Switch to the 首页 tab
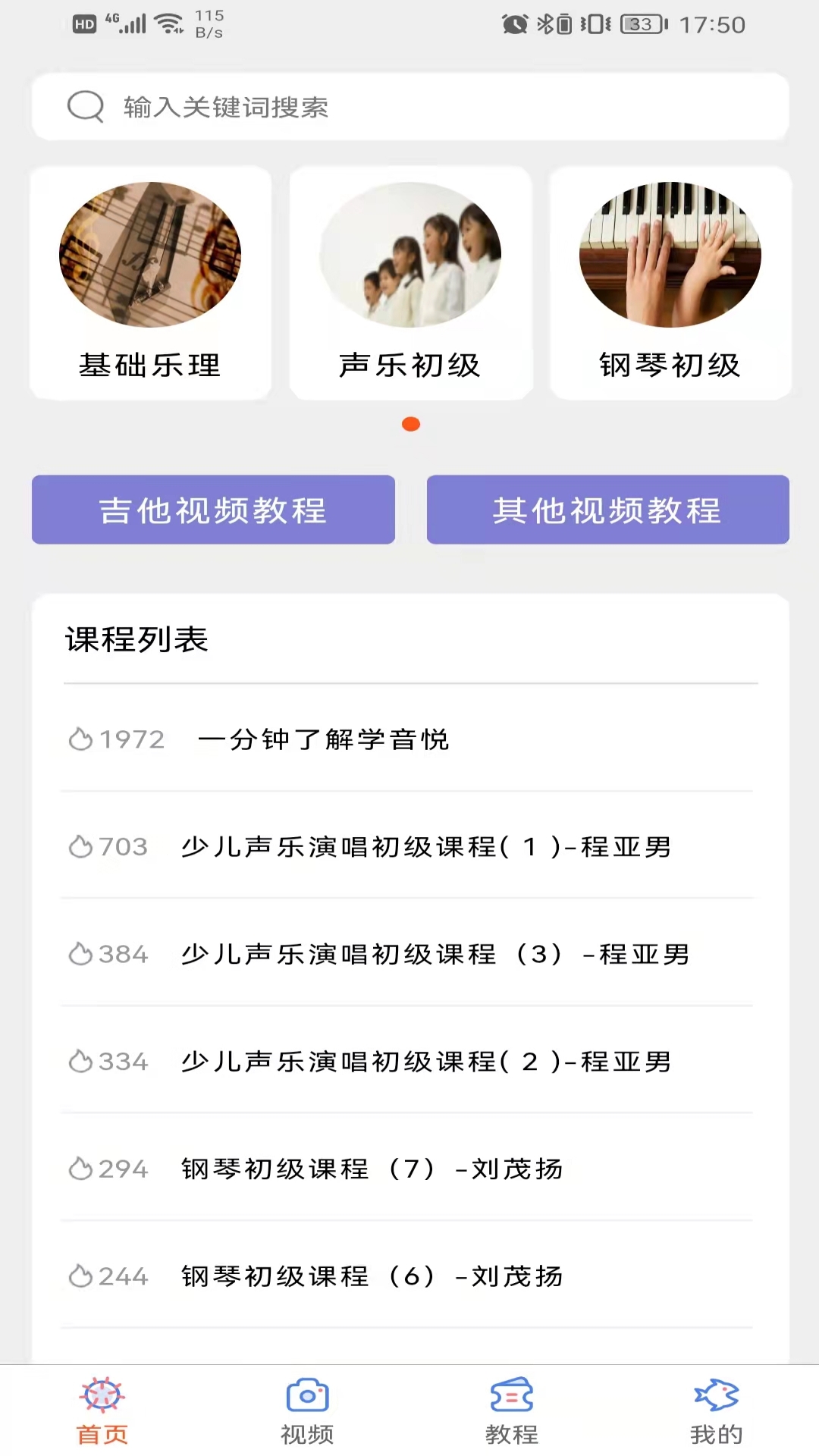 click(102, 1411)
